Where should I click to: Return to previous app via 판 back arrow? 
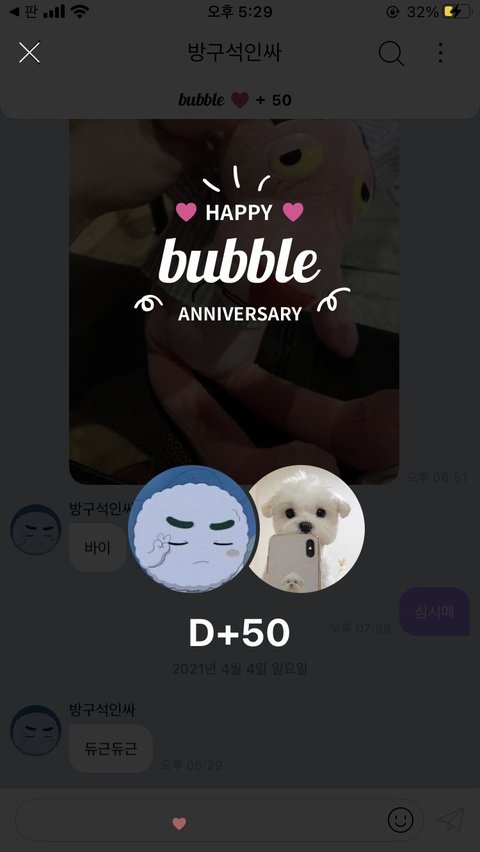pyautogui.click(x=23, y=11)
